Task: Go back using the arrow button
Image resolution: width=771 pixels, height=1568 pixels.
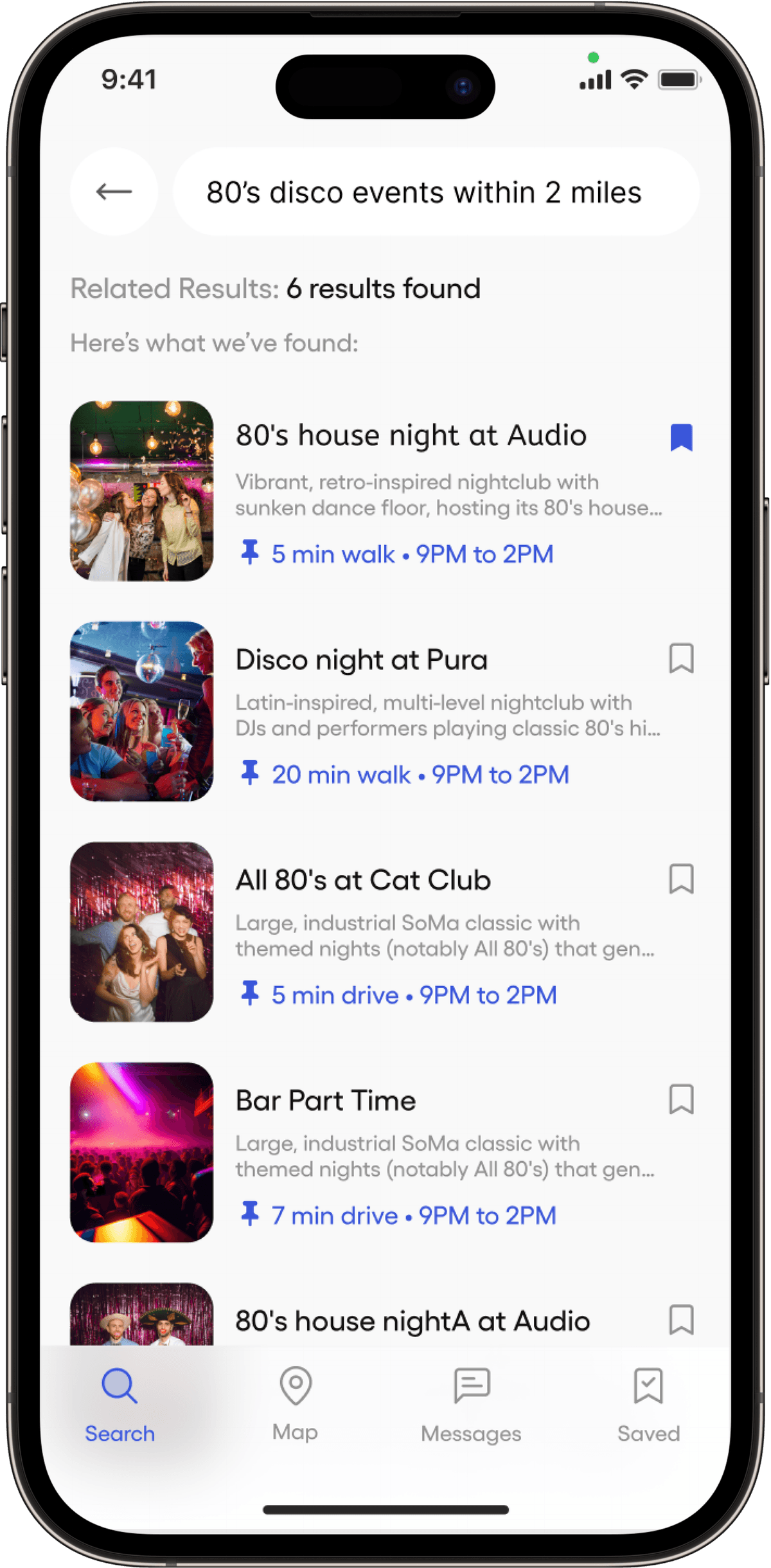Action: [114, 192]
